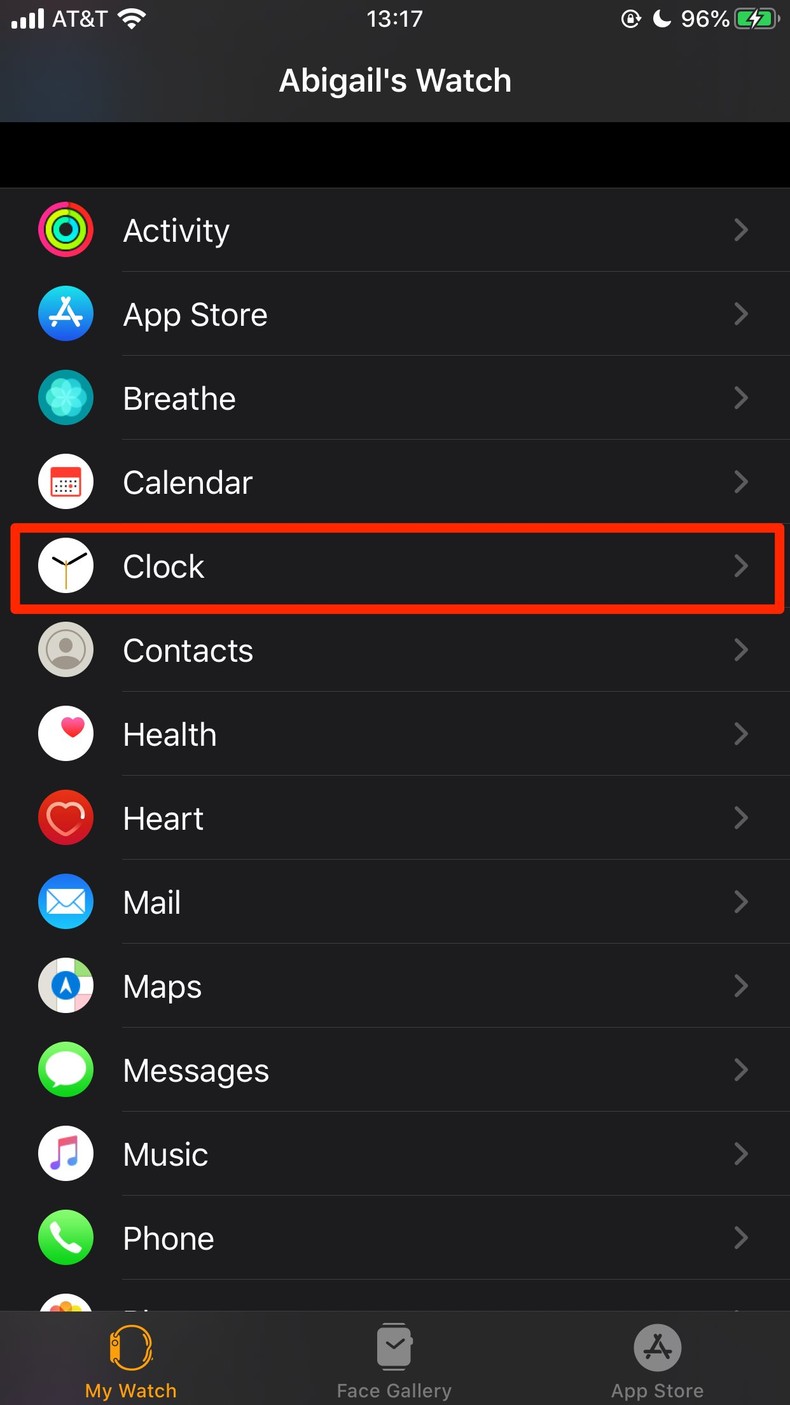Switch to the Face Gallery tab
Viewport: 790px width, 1405px height.
[394, 1360]
